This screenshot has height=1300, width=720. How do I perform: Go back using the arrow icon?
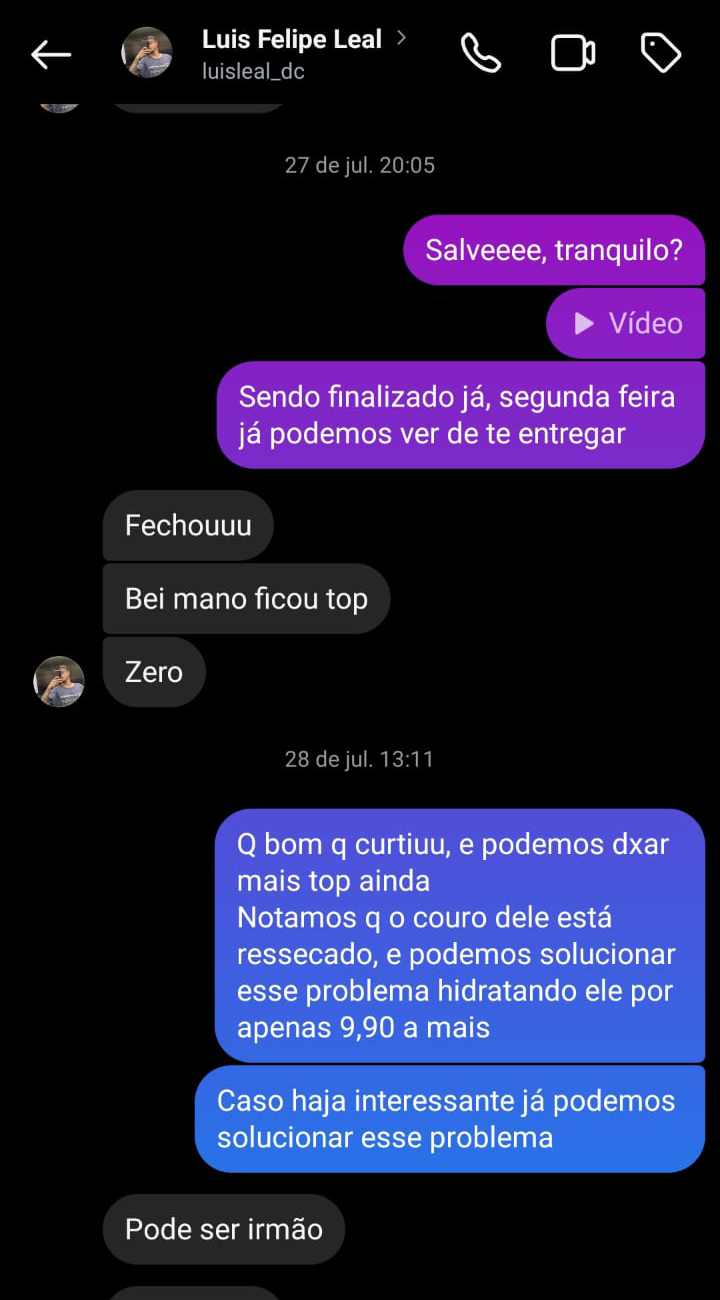tap(51, 54)
